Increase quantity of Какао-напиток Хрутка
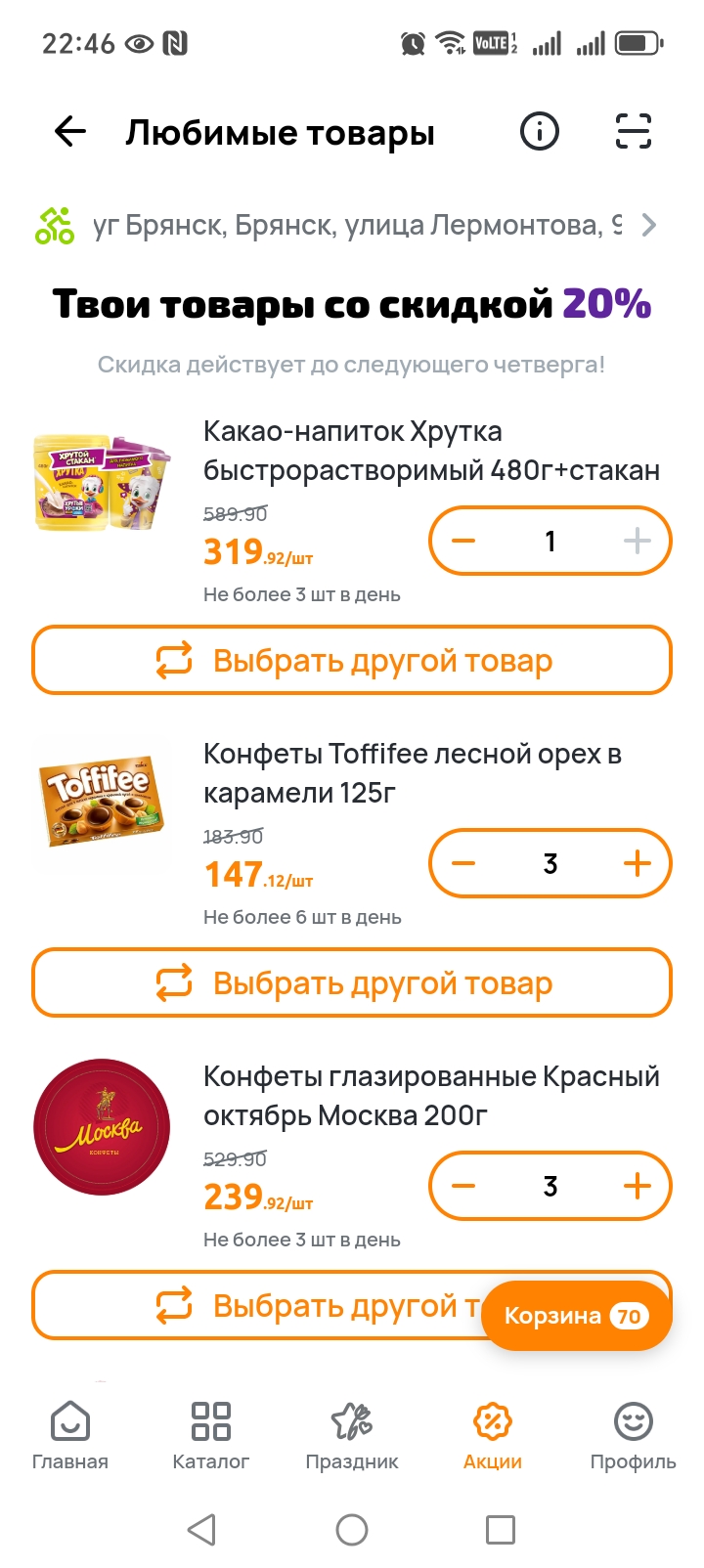This screenshot has height=1568, width=704. coord(637,541)
